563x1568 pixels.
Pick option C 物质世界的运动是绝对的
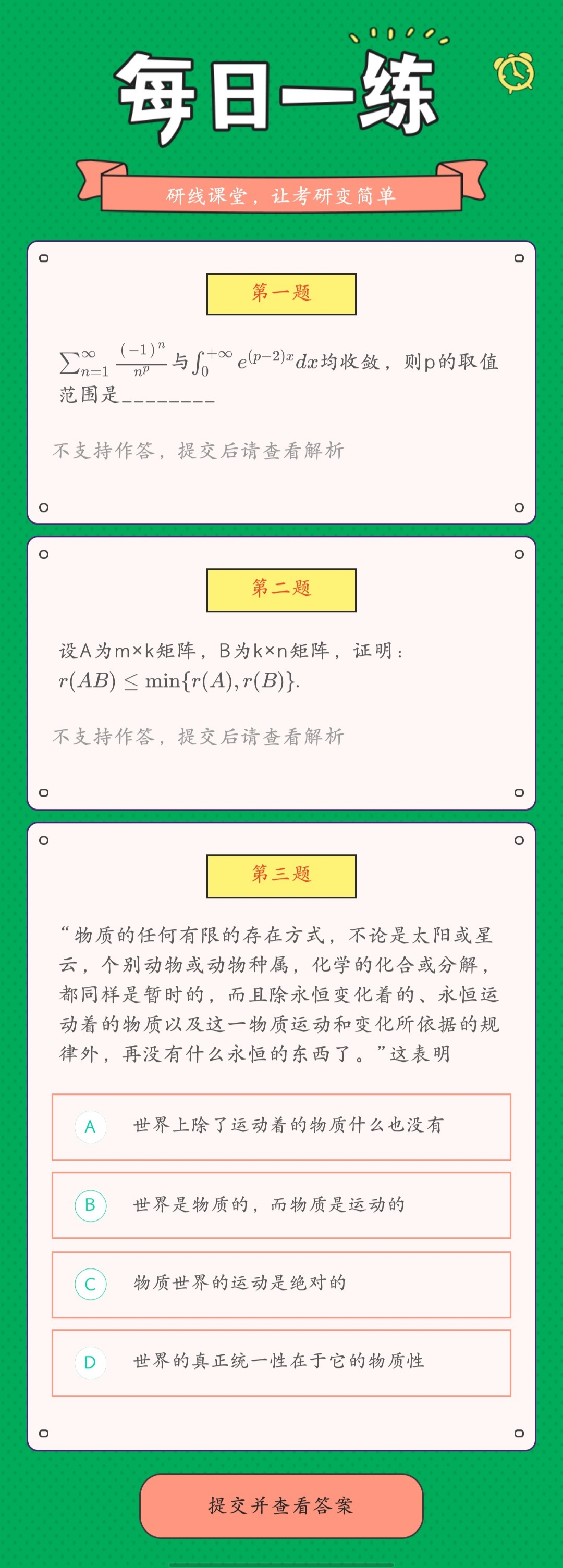coord(281,1284)
